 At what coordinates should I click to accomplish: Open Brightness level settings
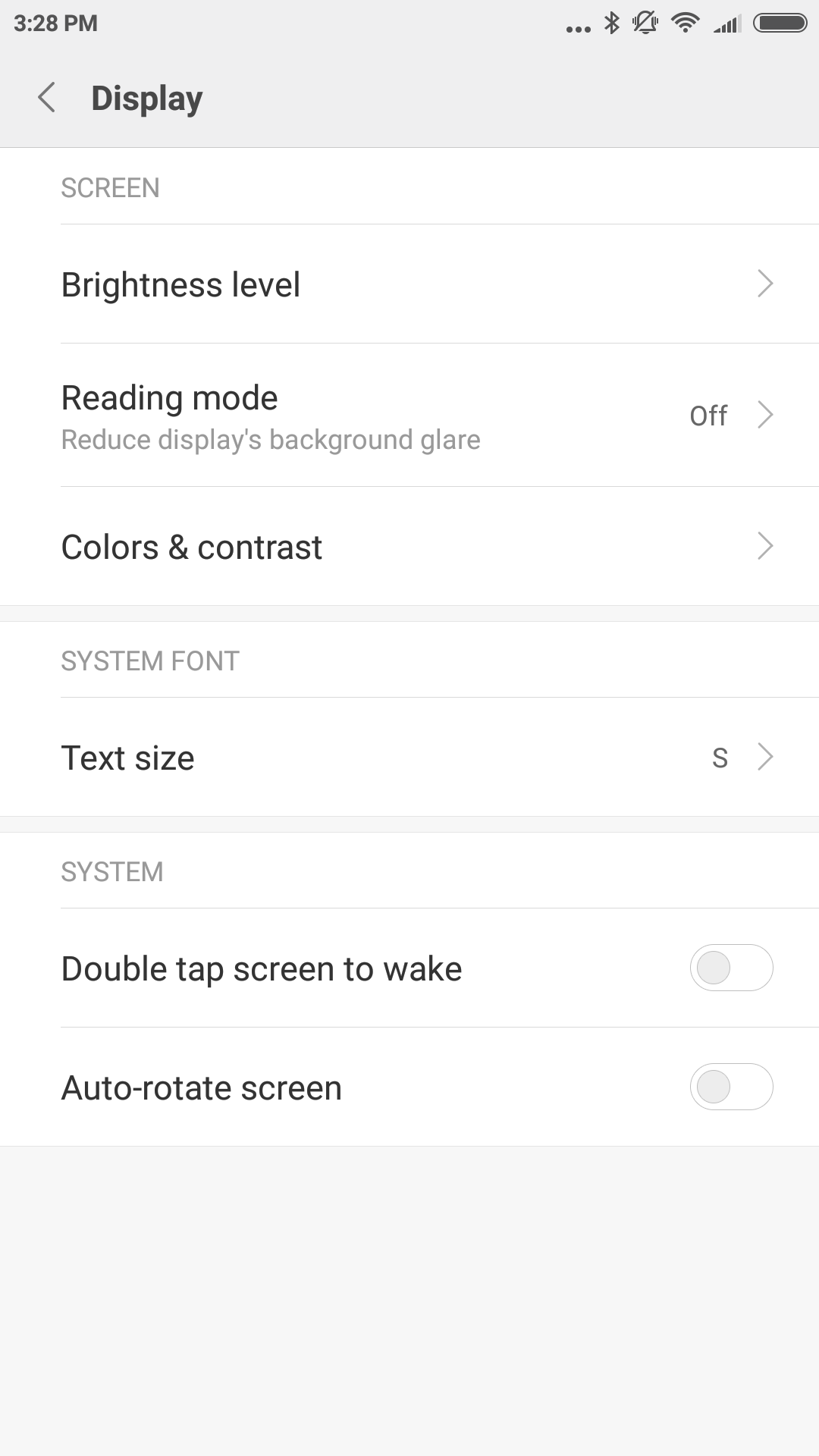tap(409, 284)
